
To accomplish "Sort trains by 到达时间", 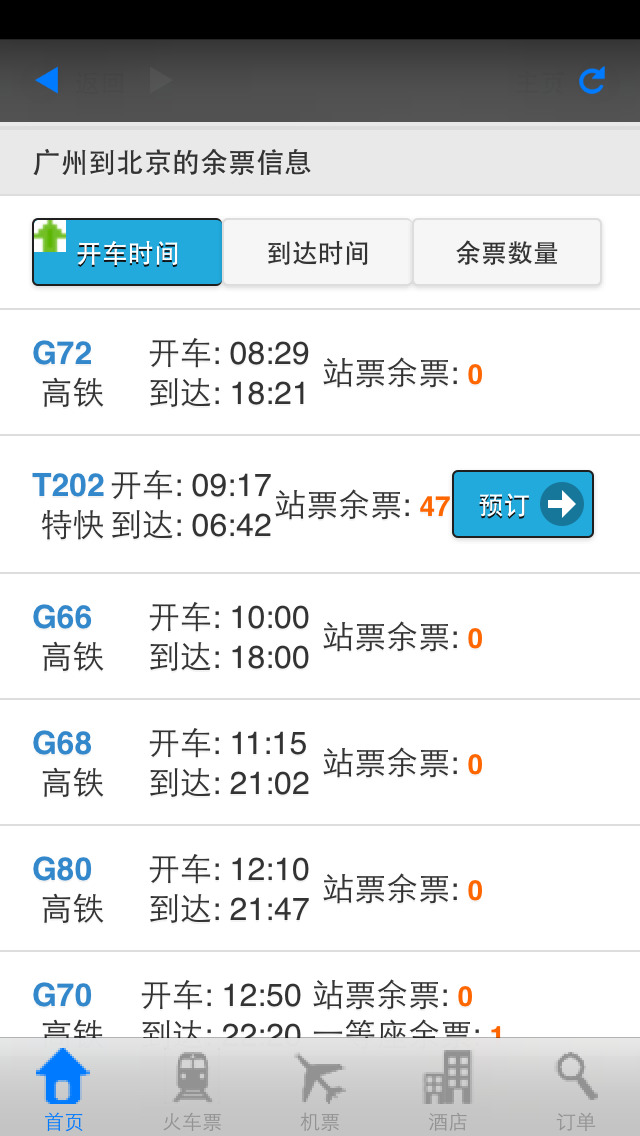I will point(317,253).
